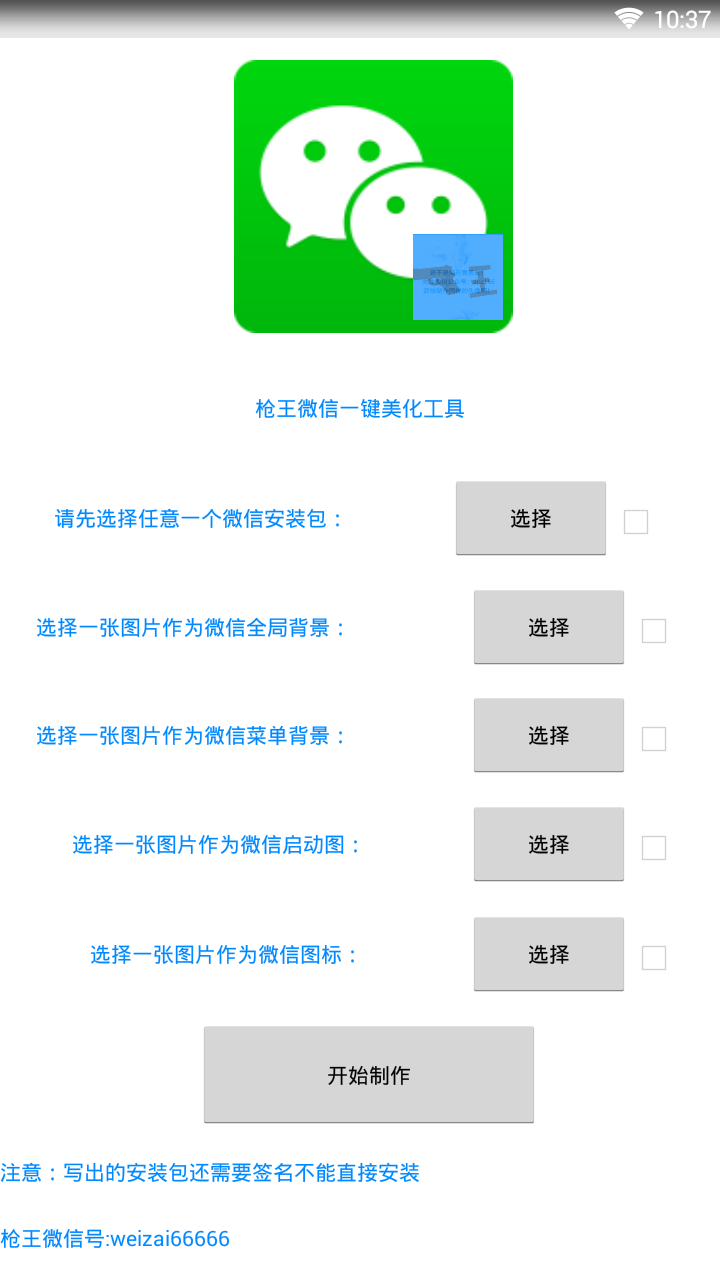
Task: Enable the 微信菜单背景 checkbox
Action: (x=654, y=739)
